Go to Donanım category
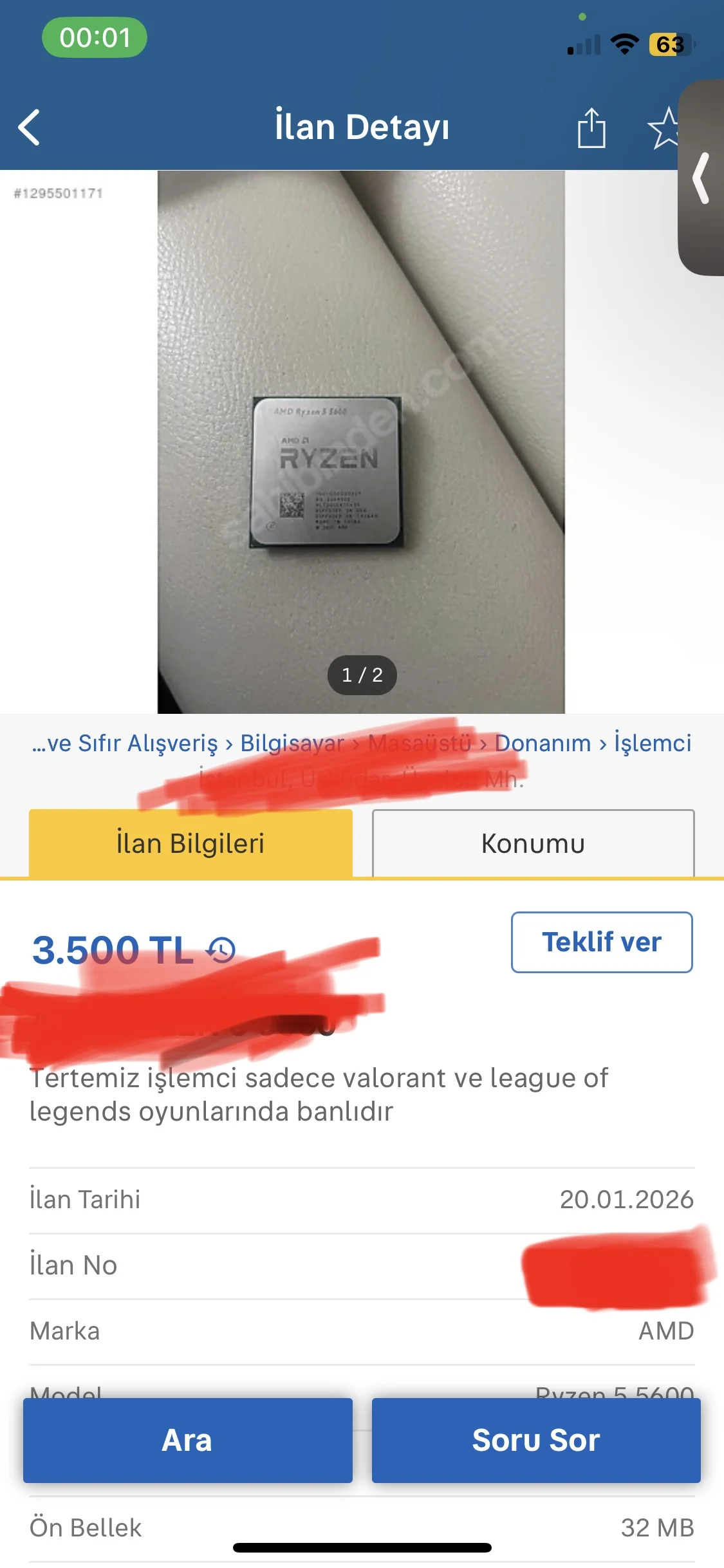This screenshot has height=1568, width=724. 543,743
